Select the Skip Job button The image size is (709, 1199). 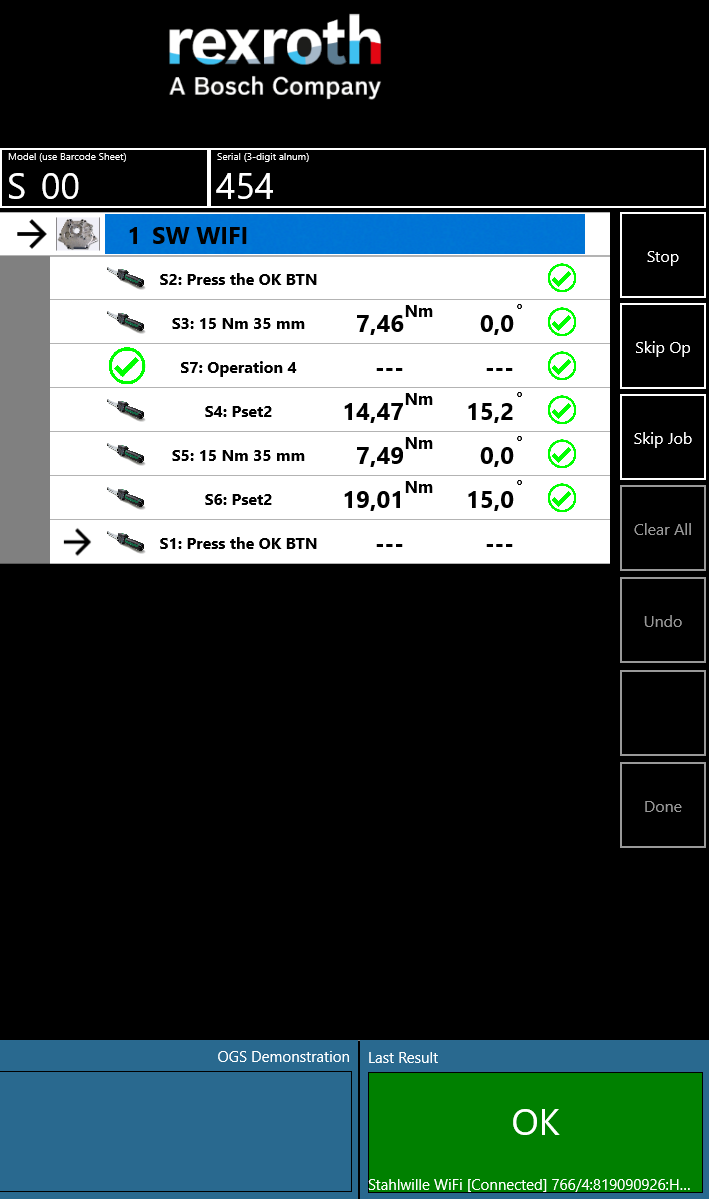tap(662, 438)
